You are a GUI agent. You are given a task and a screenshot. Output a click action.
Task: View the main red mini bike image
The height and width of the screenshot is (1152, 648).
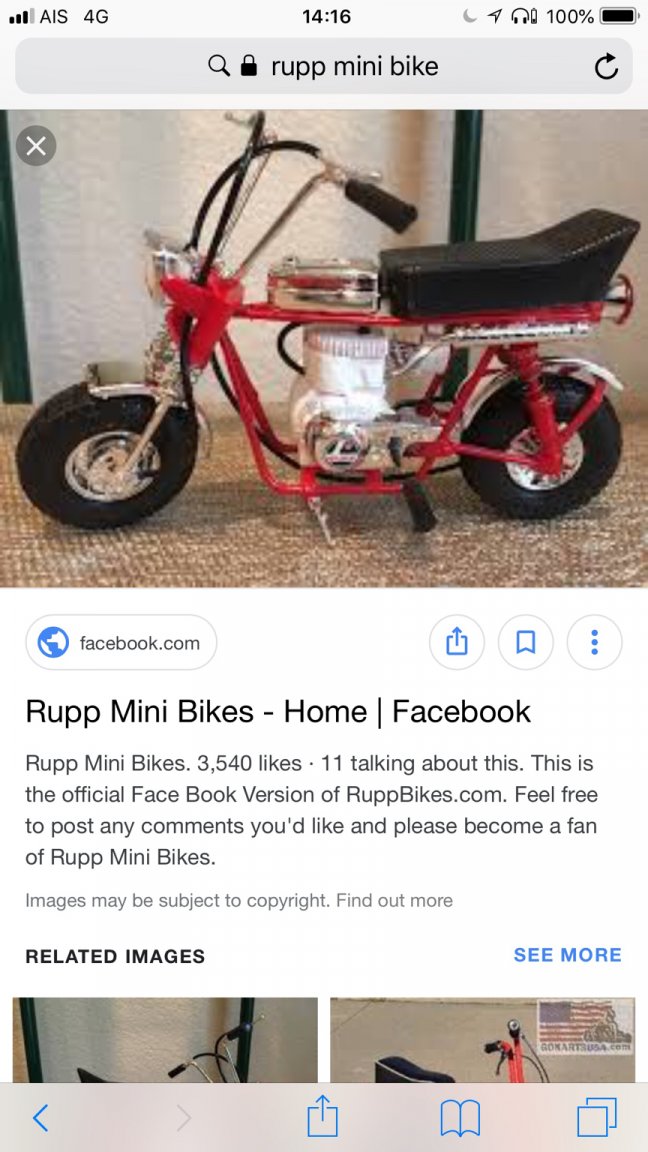(x=324, y=350)
